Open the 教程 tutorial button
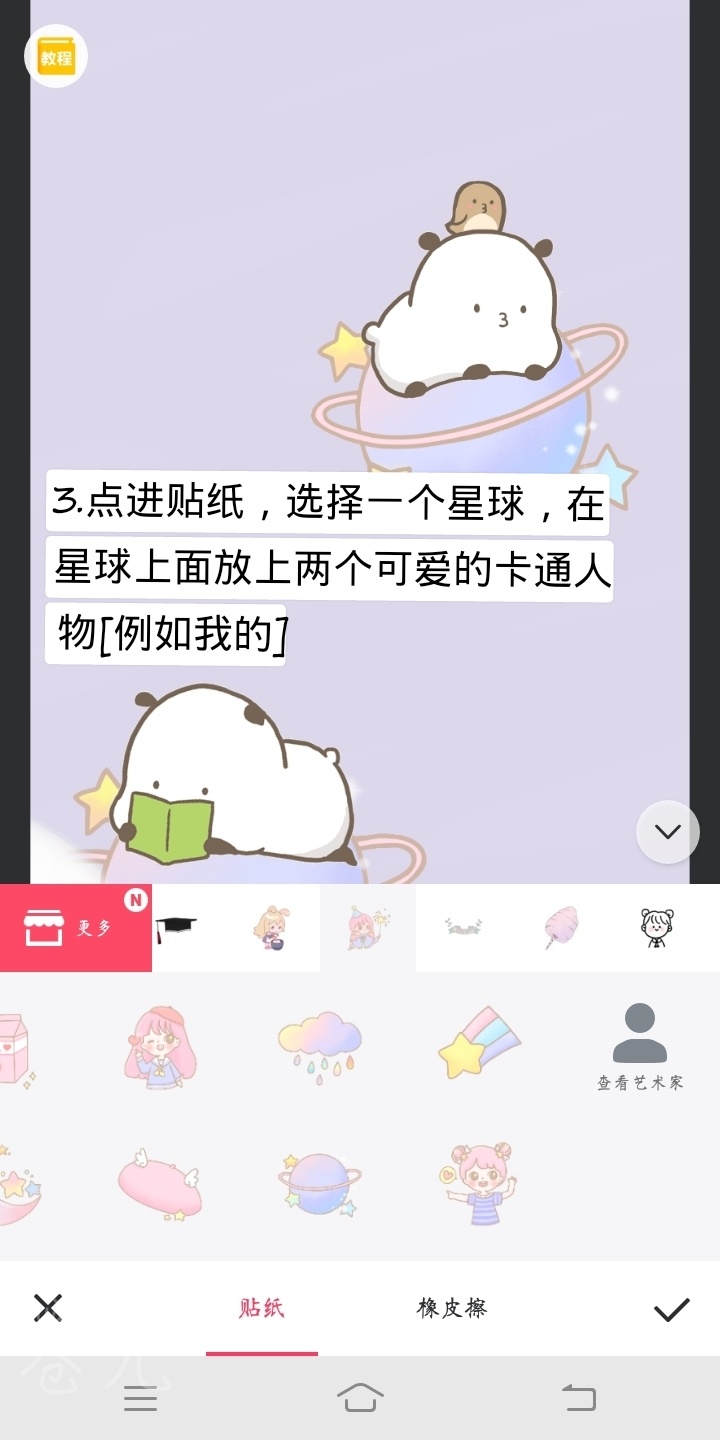 pos(56,57)
